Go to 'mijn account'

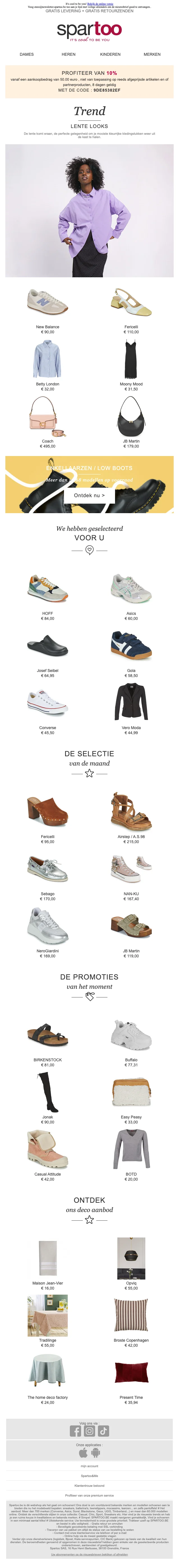[x=89, y=1466]
